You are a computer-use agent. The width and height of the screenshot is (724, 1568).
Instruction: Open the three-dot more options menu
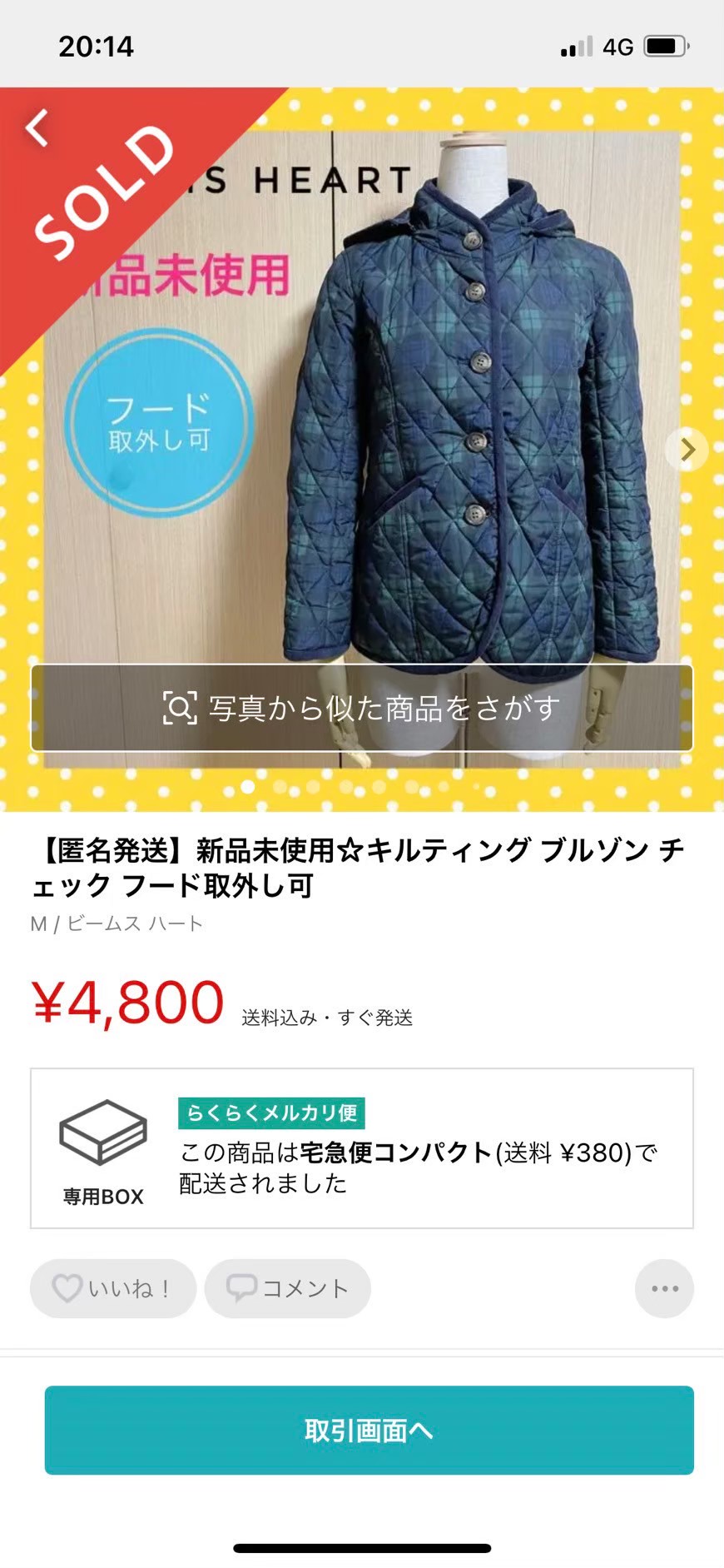[664, 1288]
